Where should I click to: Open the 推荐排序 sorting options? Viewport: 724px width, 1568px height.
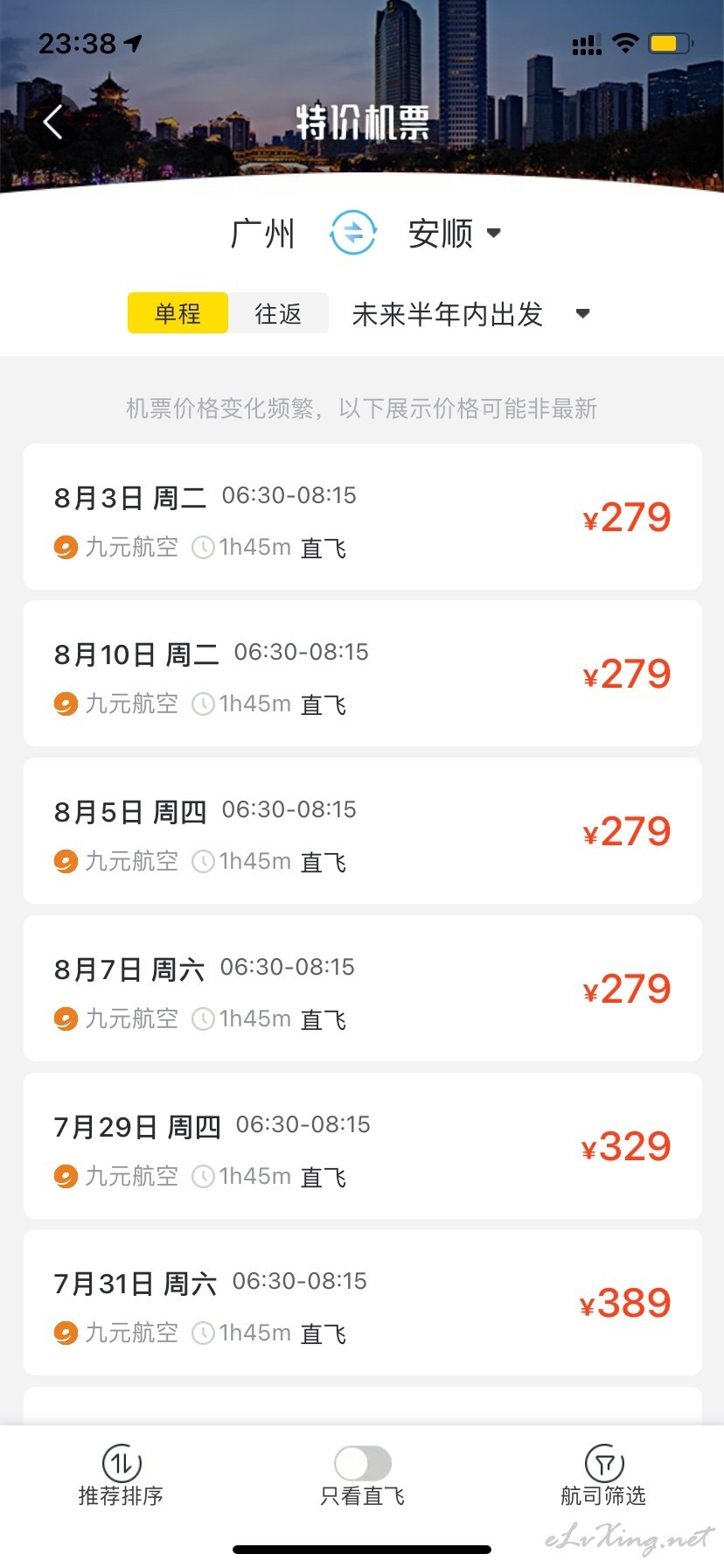[121, 1476]
